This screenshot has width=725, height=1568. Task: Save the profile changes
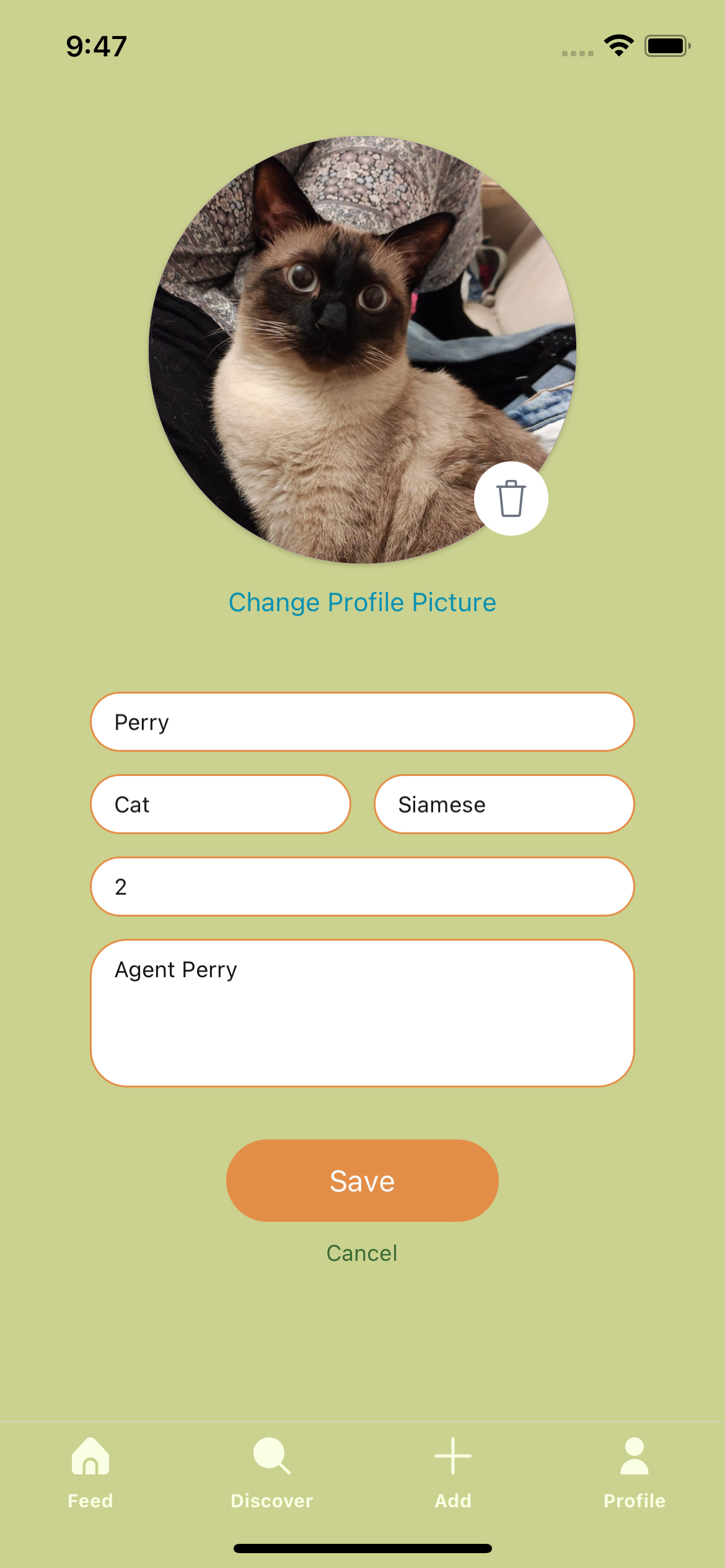click(362, 1181)
